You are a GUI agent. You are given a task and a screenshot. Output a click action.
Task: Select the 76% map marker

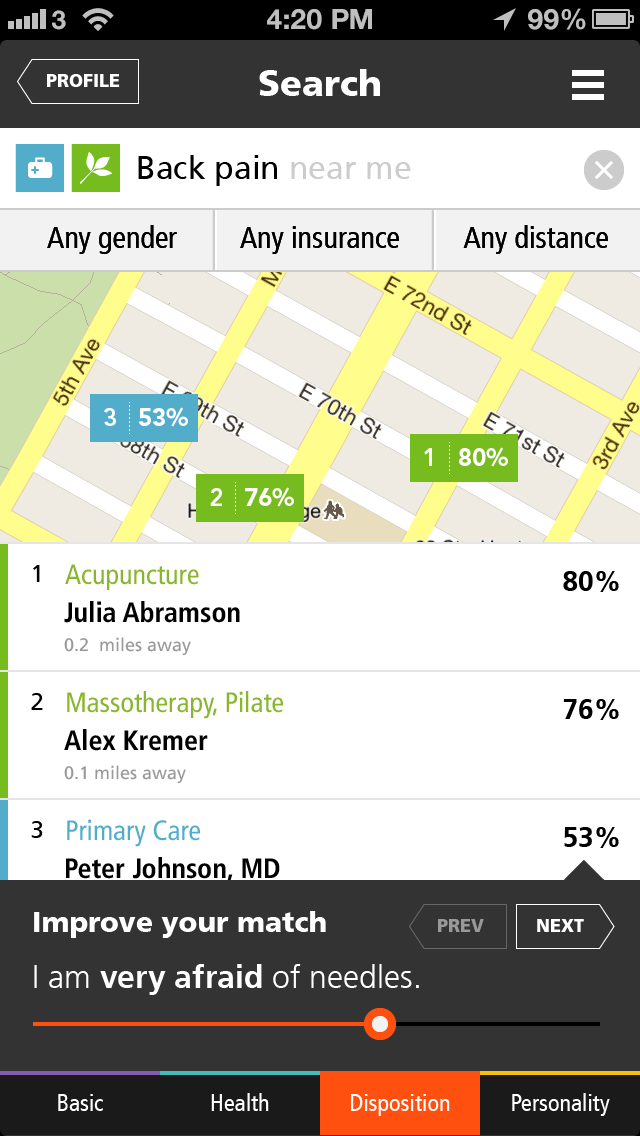(249, 498)
